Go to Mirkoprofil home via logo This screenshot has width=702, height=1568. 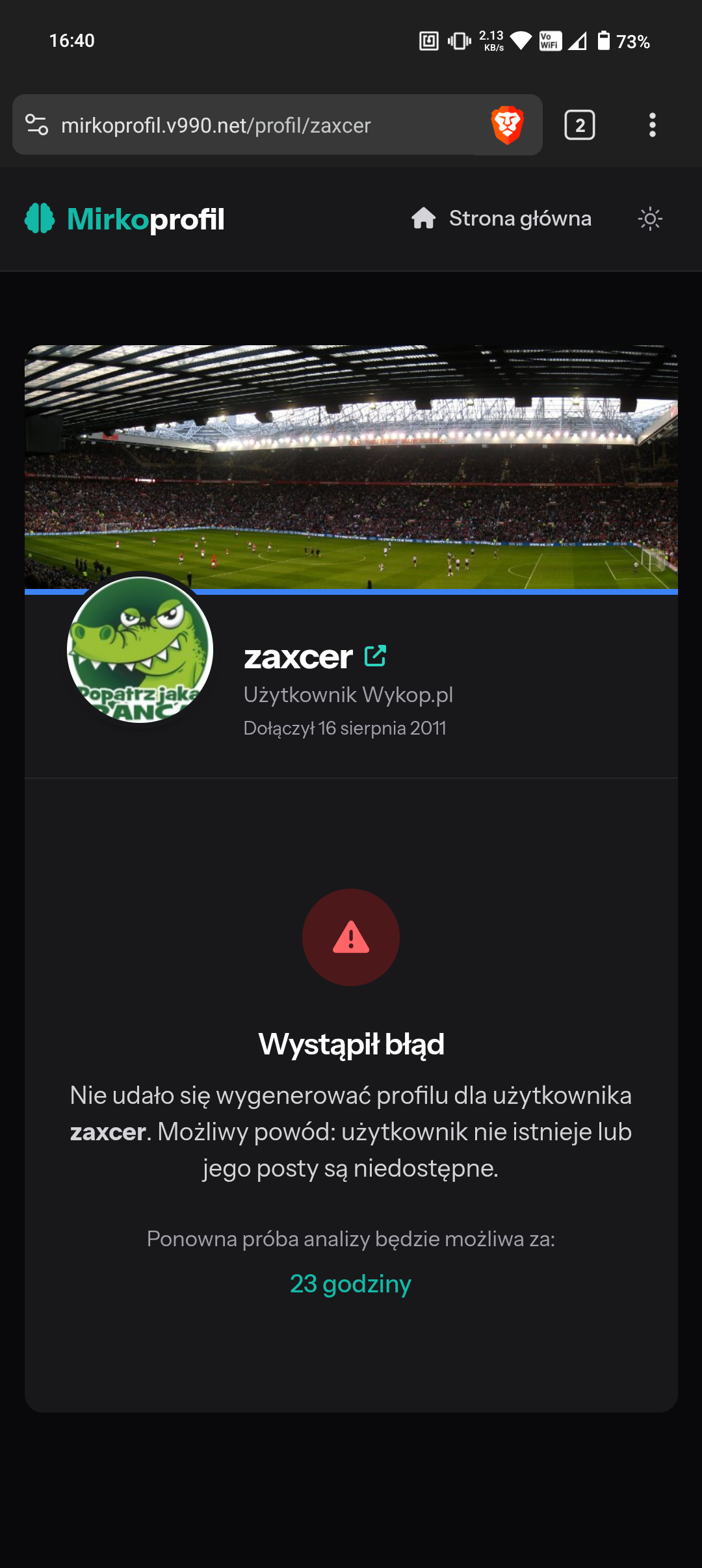[x=125, y=219]
